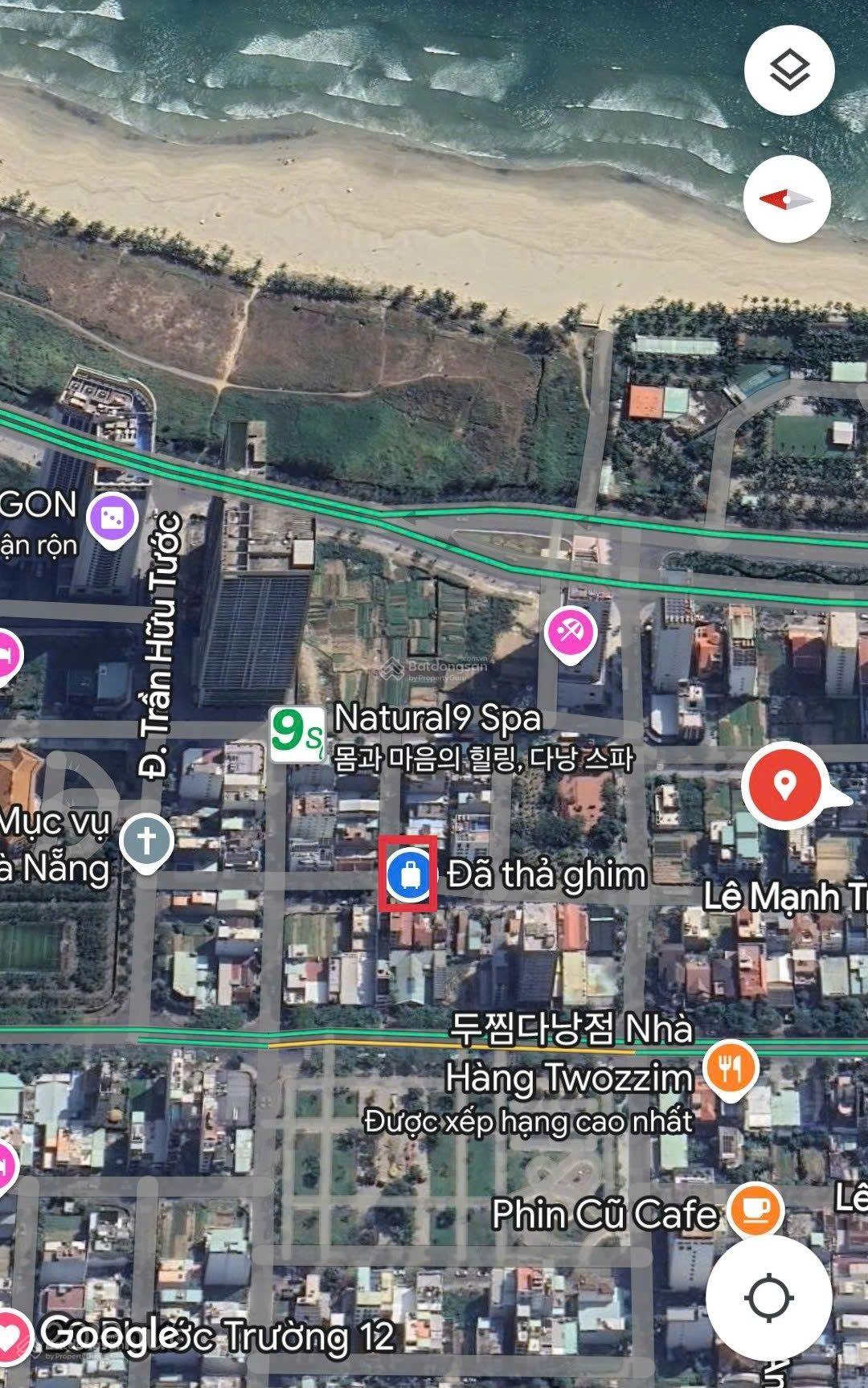Open the map layers button
868x1388 pixels.
[x=789, y=70]
